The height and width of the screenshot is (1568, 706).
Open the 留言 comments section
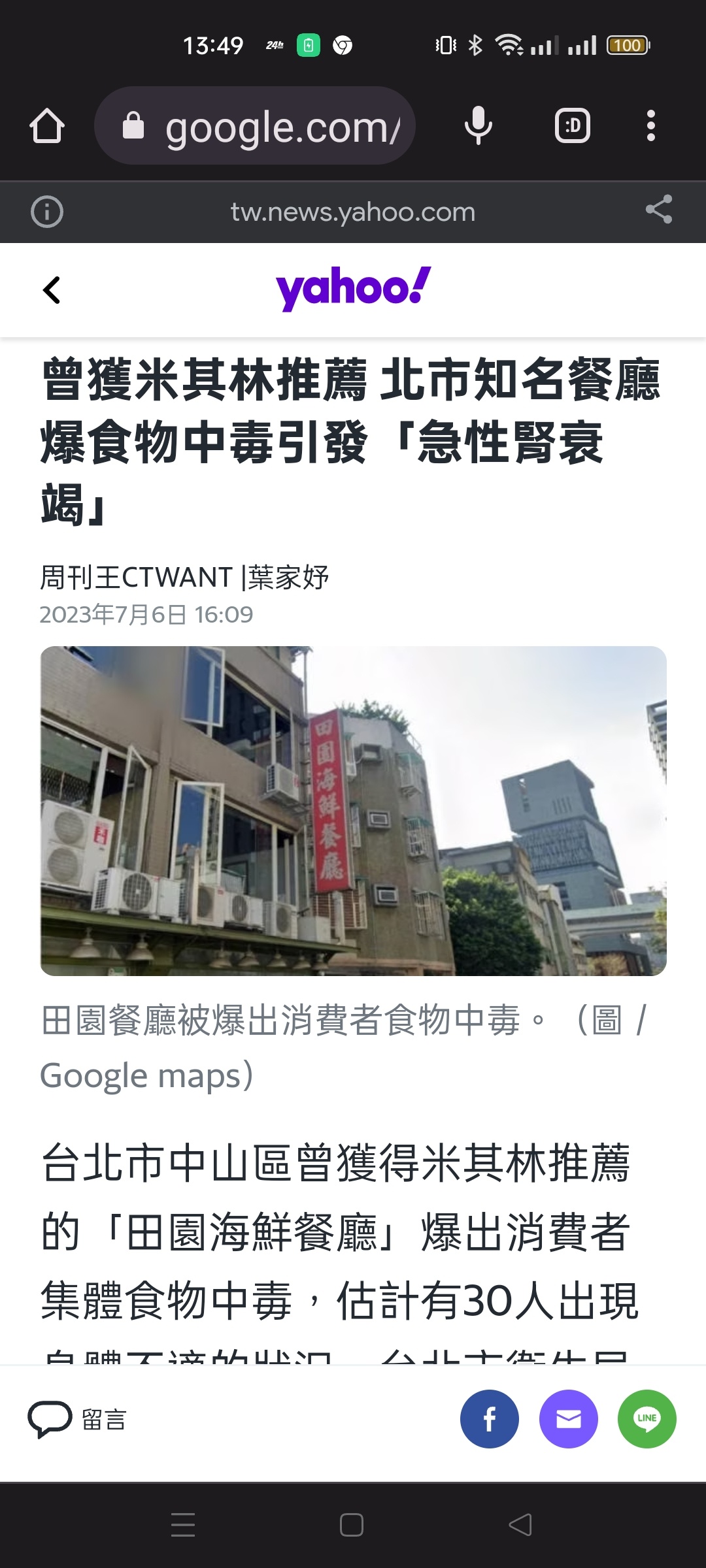click(77, 1419)
